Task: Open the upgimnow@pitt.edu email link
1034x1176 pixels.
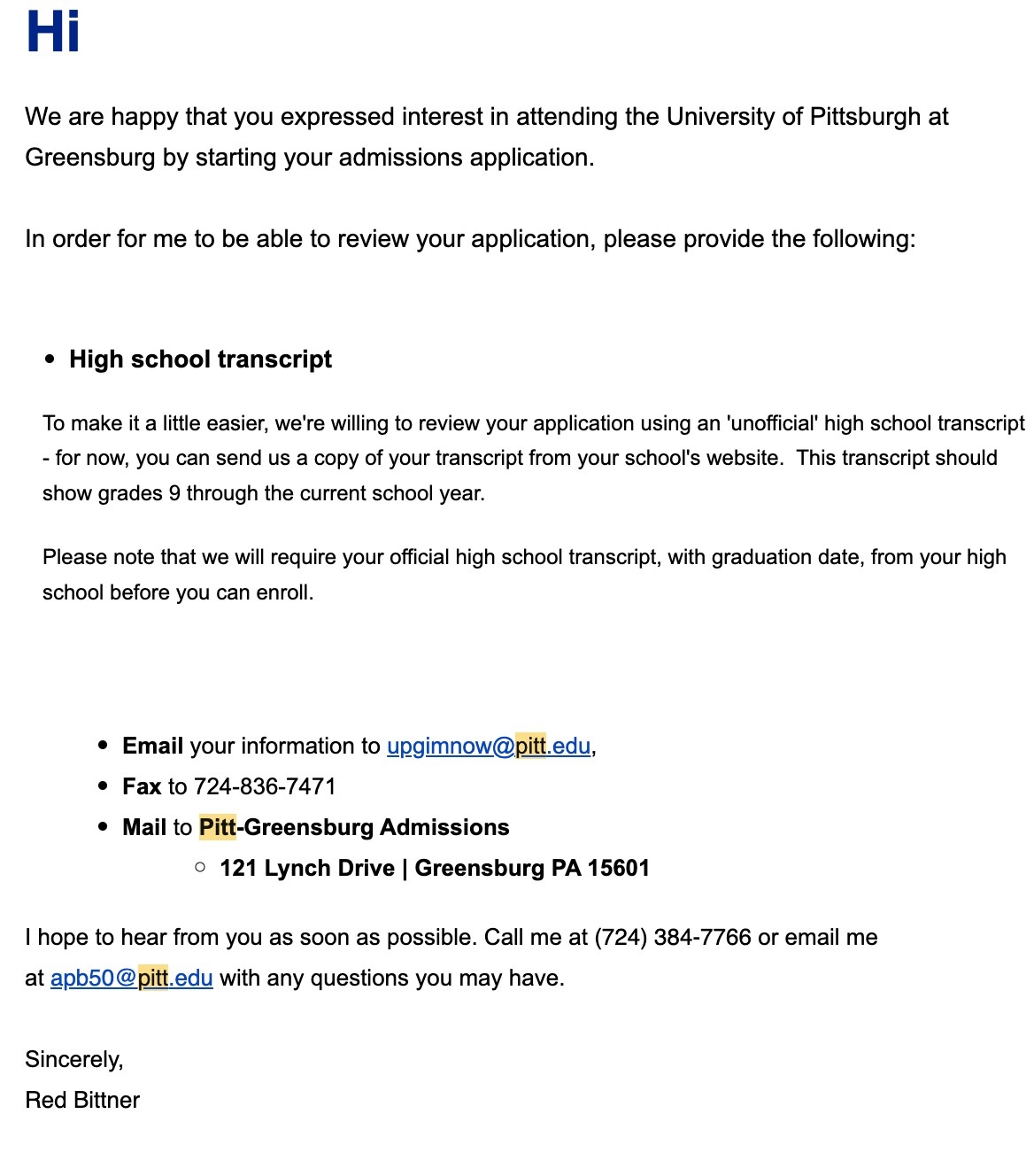Action: [x=488, y=747]
